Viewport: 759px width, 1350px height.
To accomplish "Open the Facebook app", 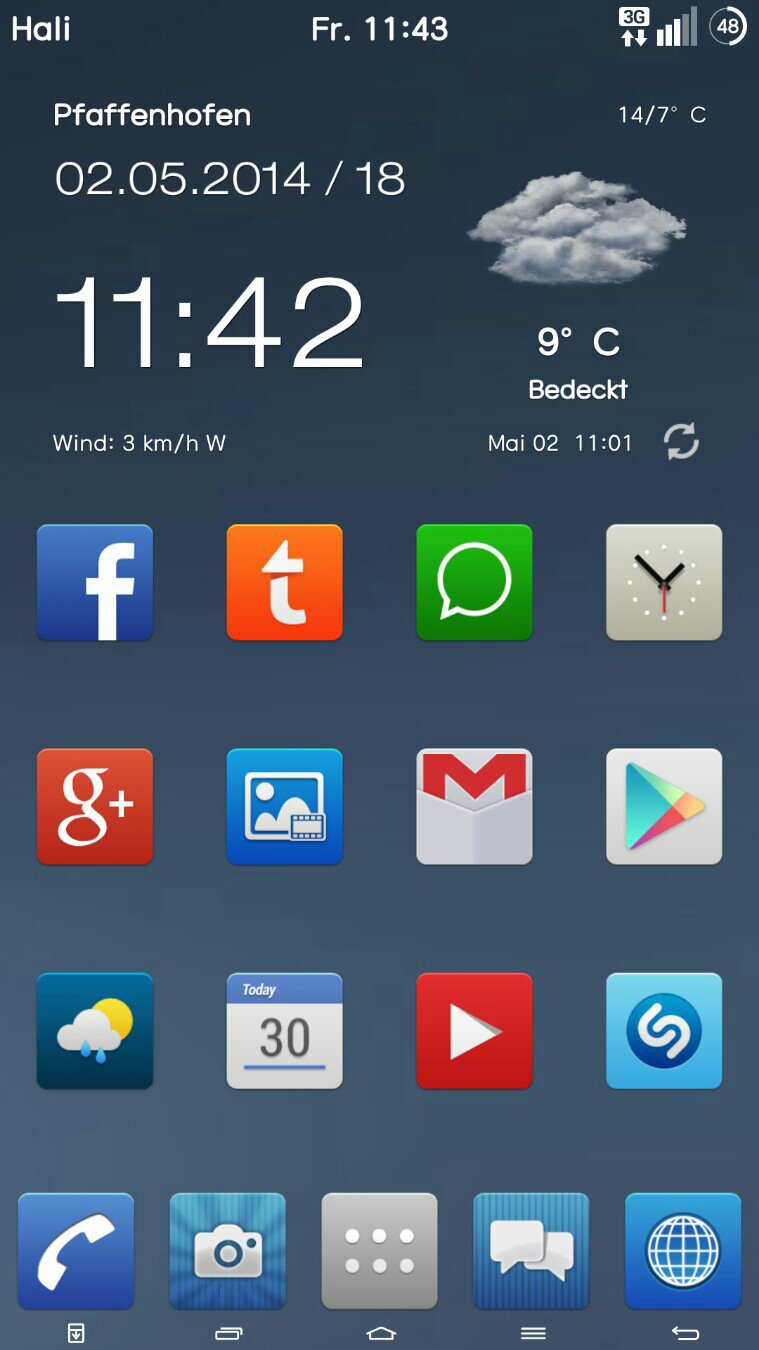I will click(x=95, y=582).
